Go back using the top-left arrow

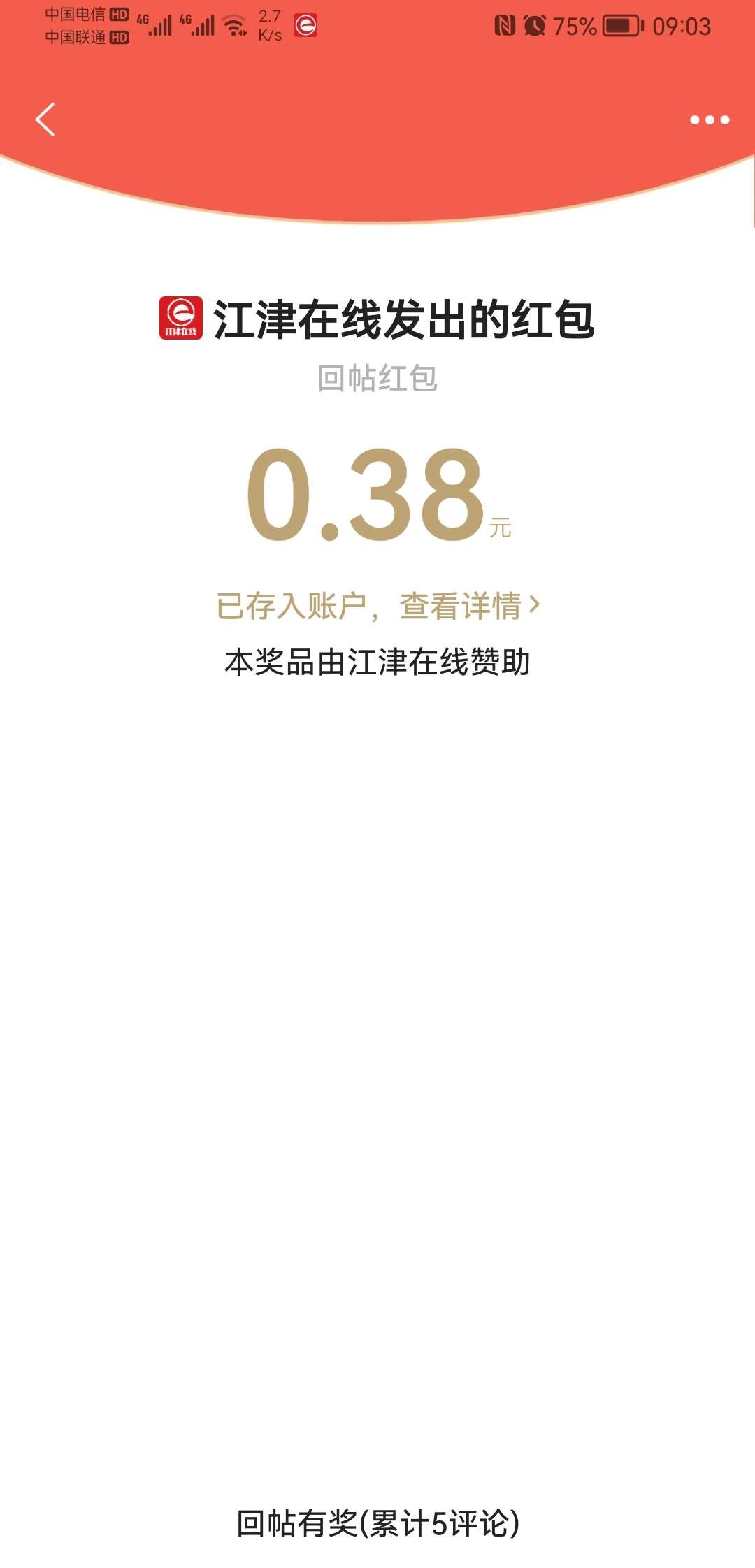[x=45, y=119]
